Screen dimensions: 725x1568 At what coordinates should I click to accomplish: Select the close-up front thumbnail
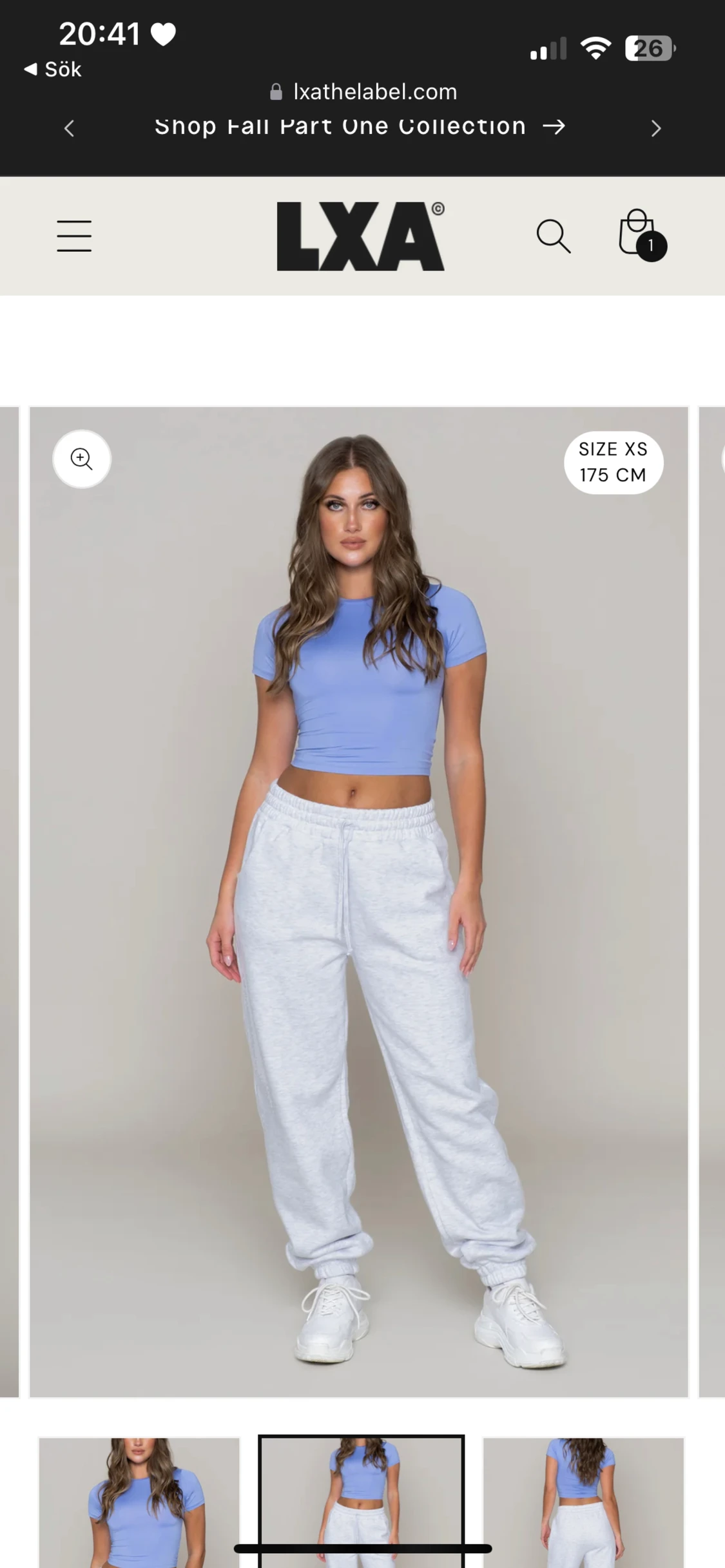(x=139, y=1501)
